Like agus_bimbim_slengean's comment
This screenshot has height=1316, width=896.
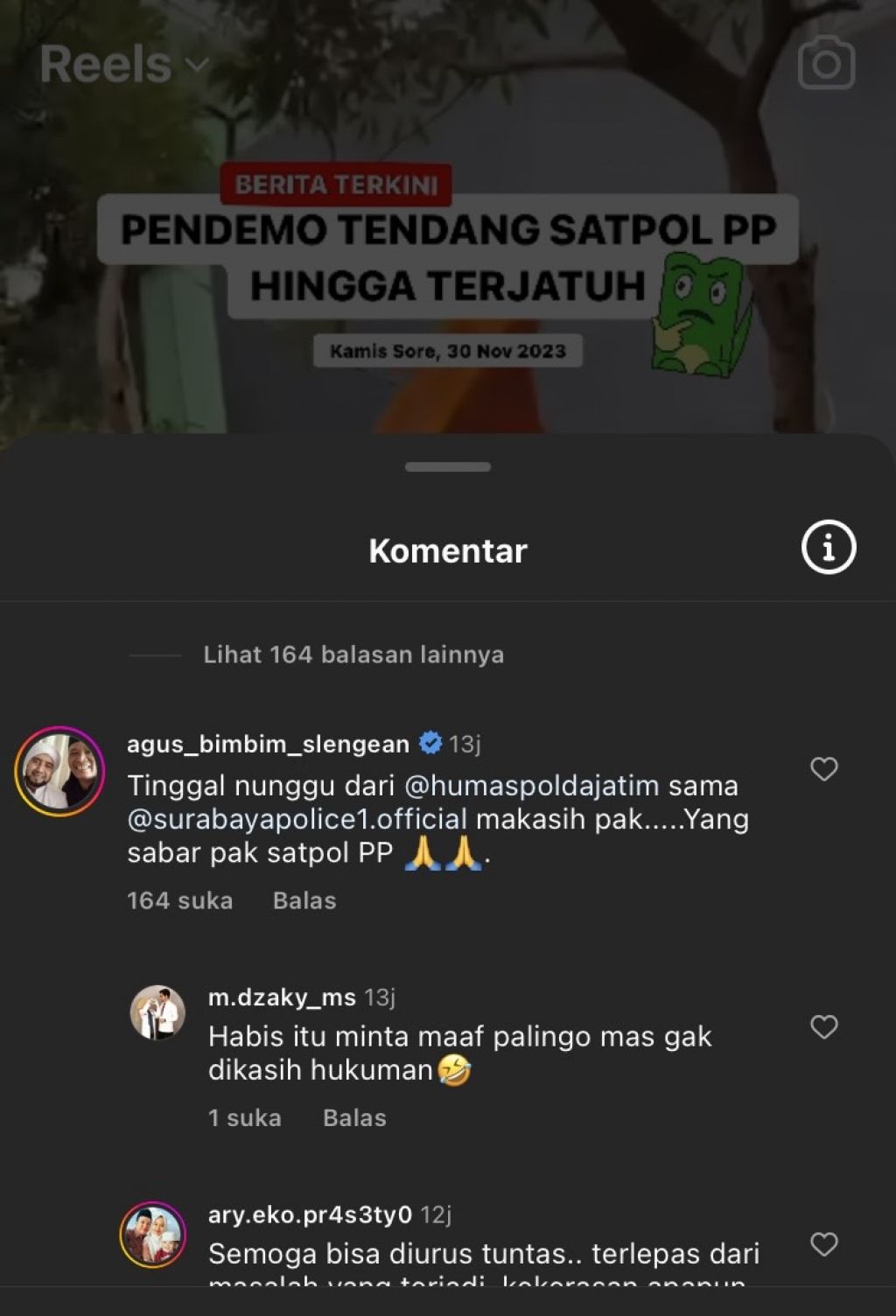coord(823,769)
